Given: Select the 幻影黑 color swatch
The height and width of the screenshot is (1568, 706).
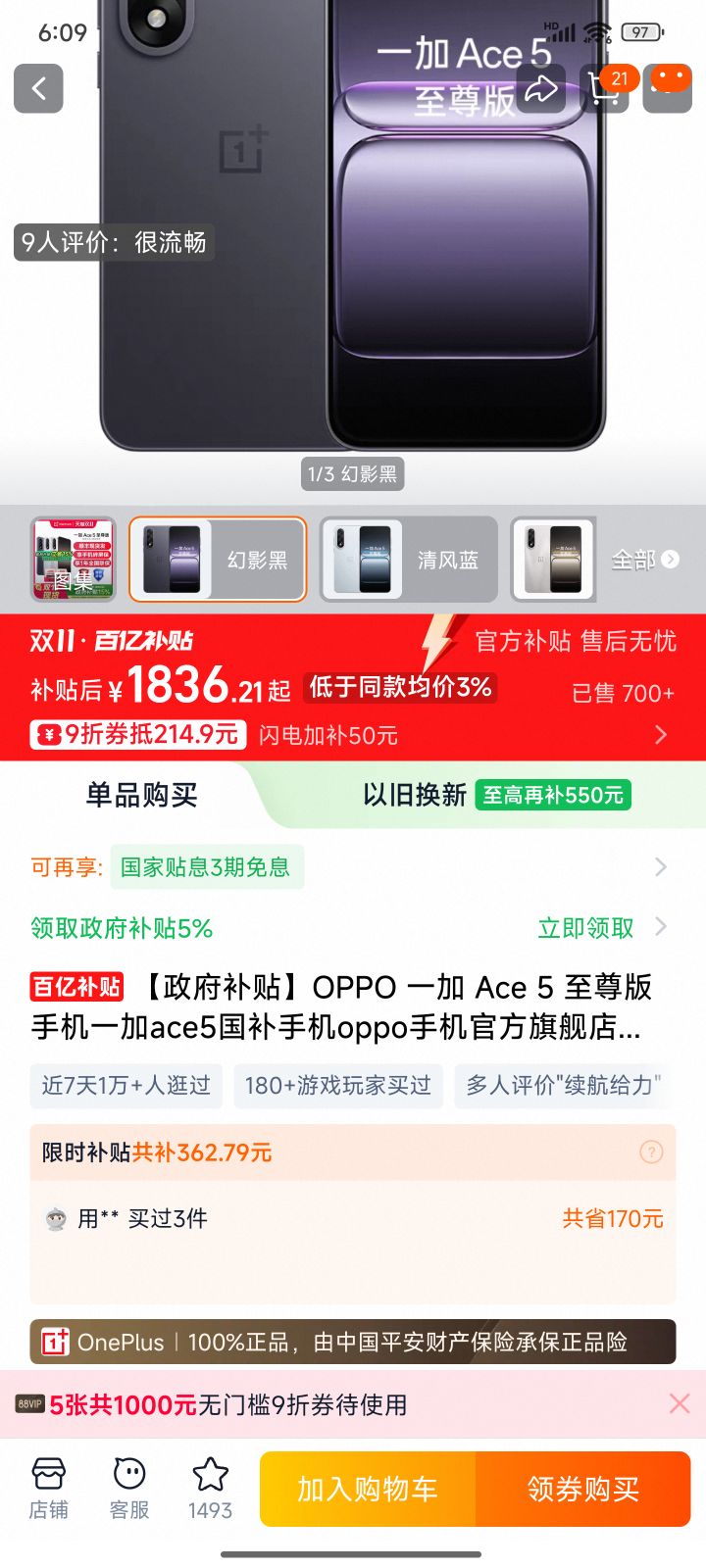Looking at the screenshot, I should [218, 560].
